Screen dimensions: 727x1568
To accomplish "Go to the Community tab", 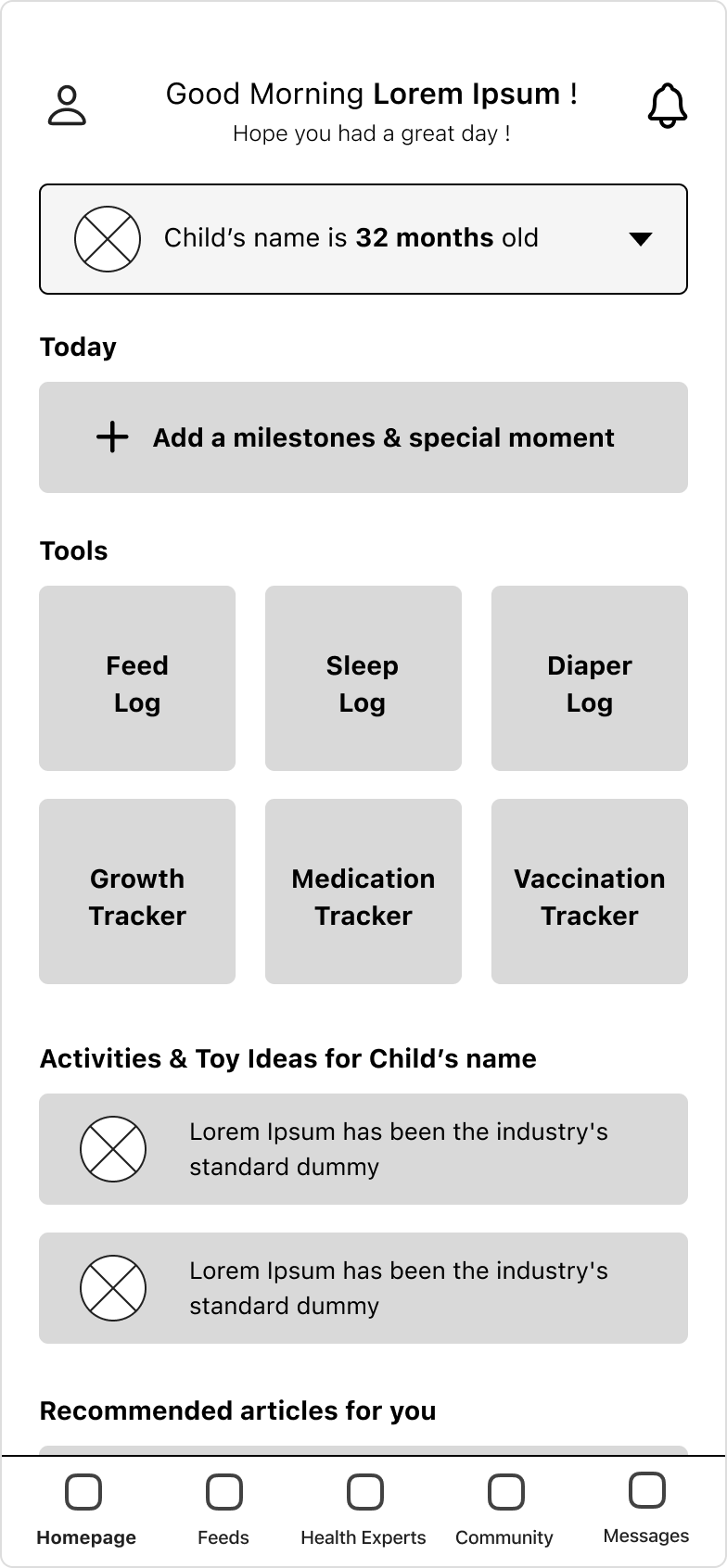I will pos(504,1509).
